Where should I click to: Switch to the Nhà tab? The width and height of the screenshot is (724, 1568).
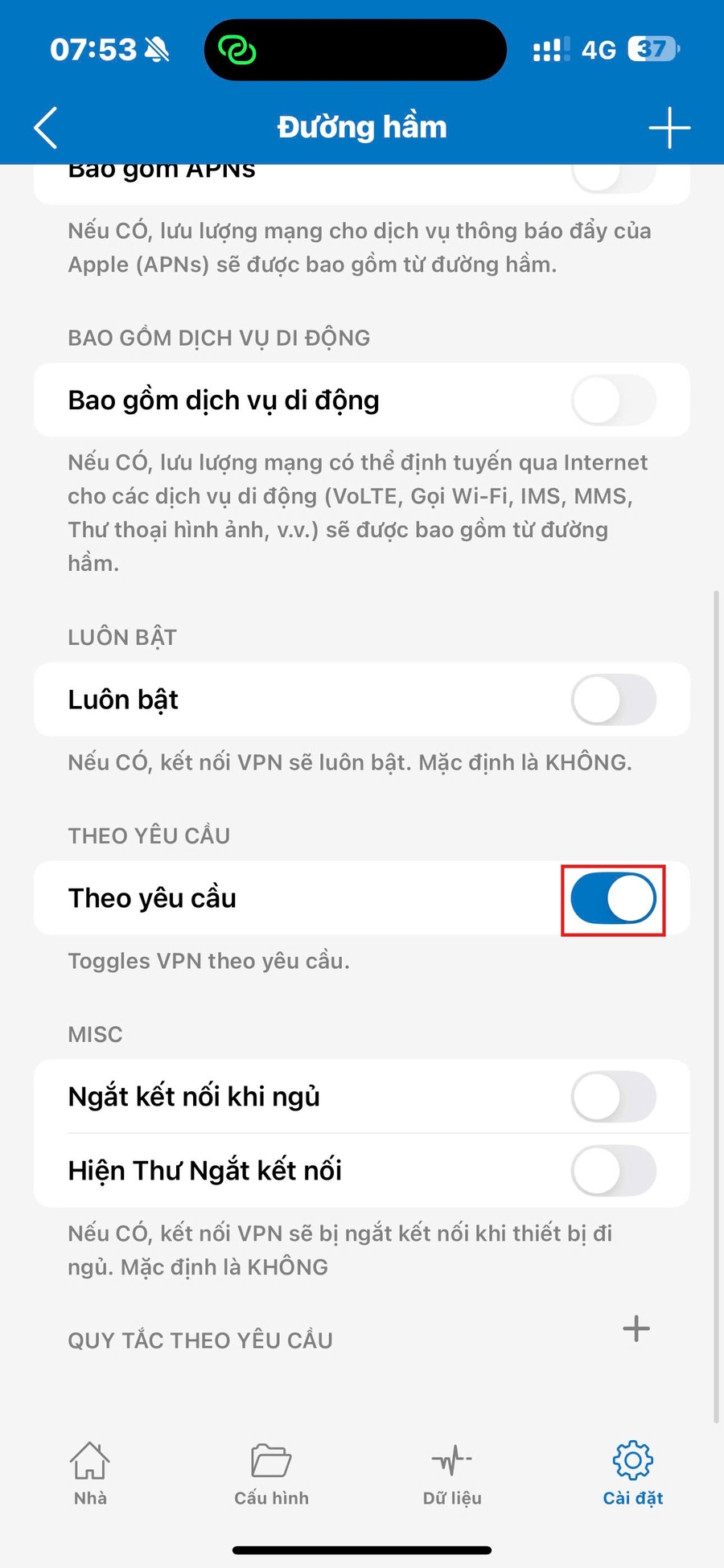[90, 1473]
